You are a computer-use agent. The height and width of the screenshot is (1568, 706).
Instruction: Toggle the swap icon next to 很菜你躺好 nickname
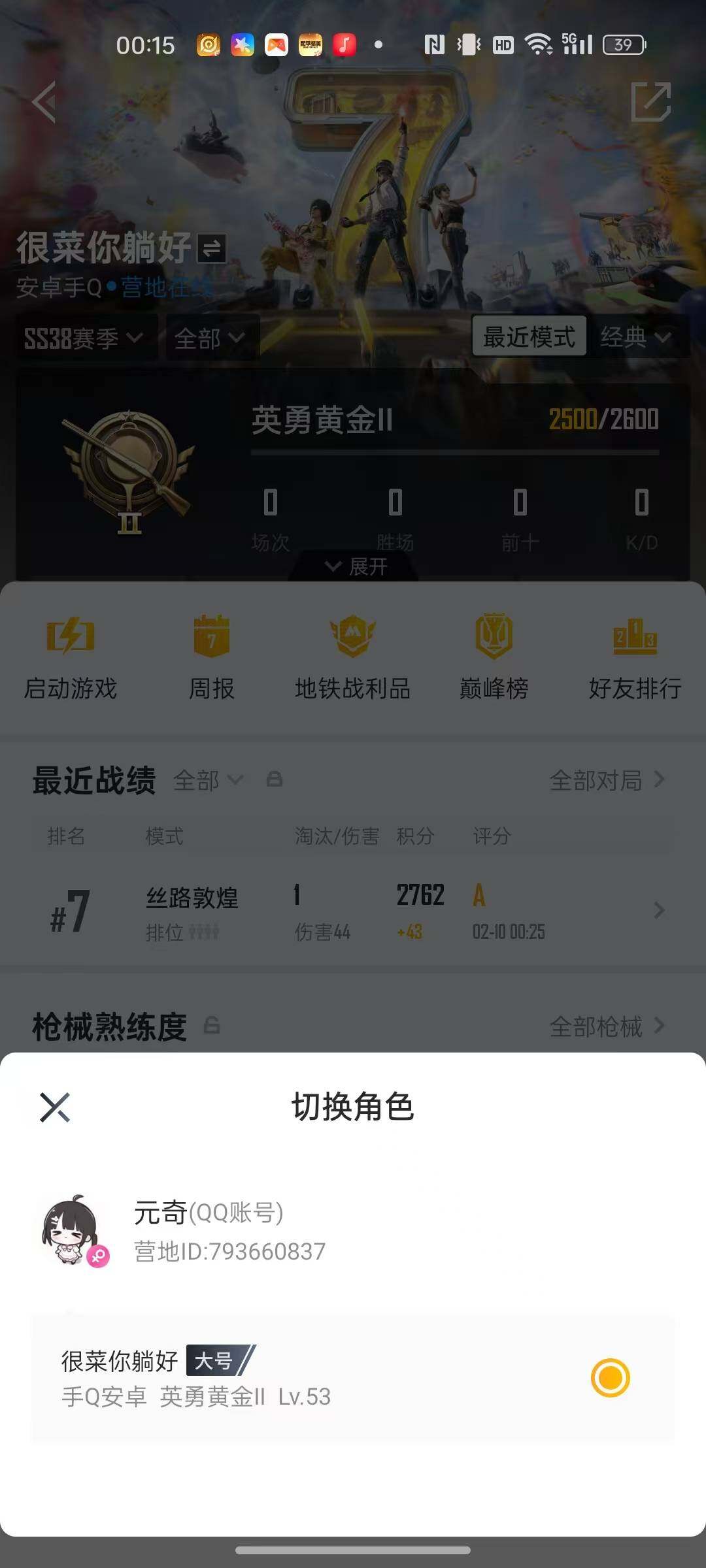[211, 248]
